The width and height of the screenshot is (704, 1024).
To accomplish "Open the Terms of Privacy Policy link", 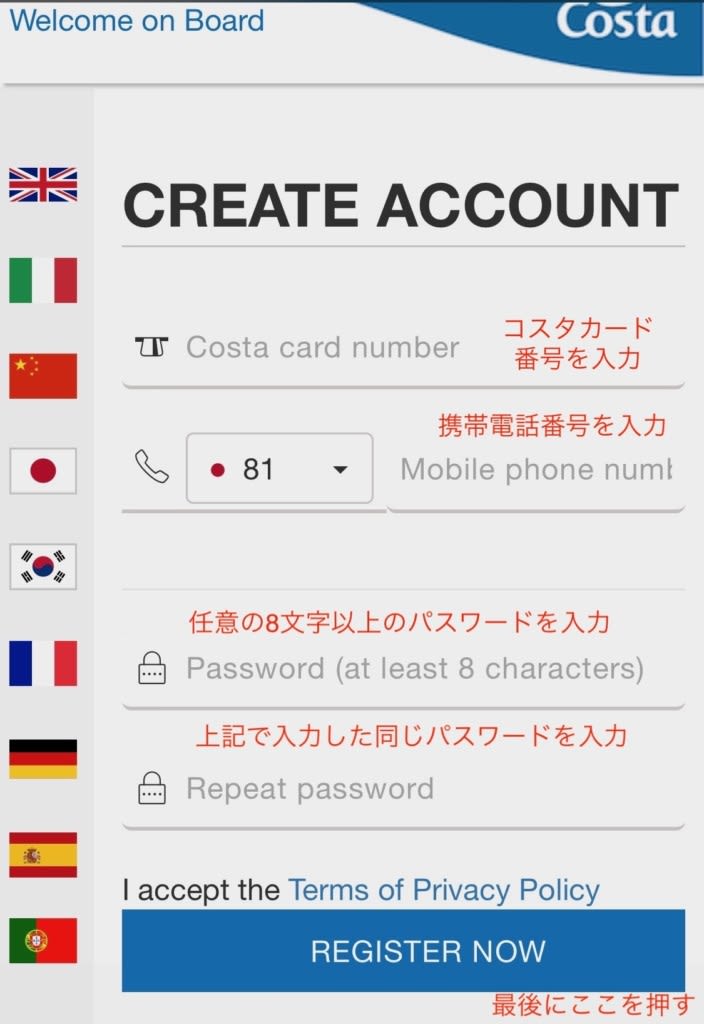I will 443,890.
